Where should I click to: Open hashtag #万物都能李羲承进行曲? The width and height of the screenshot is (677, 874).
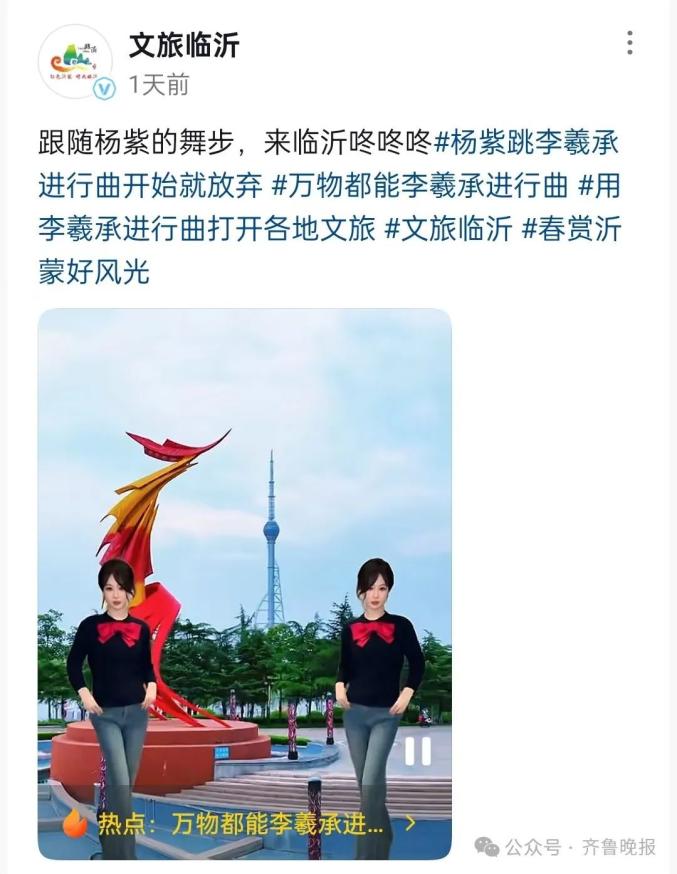(420, 186)
